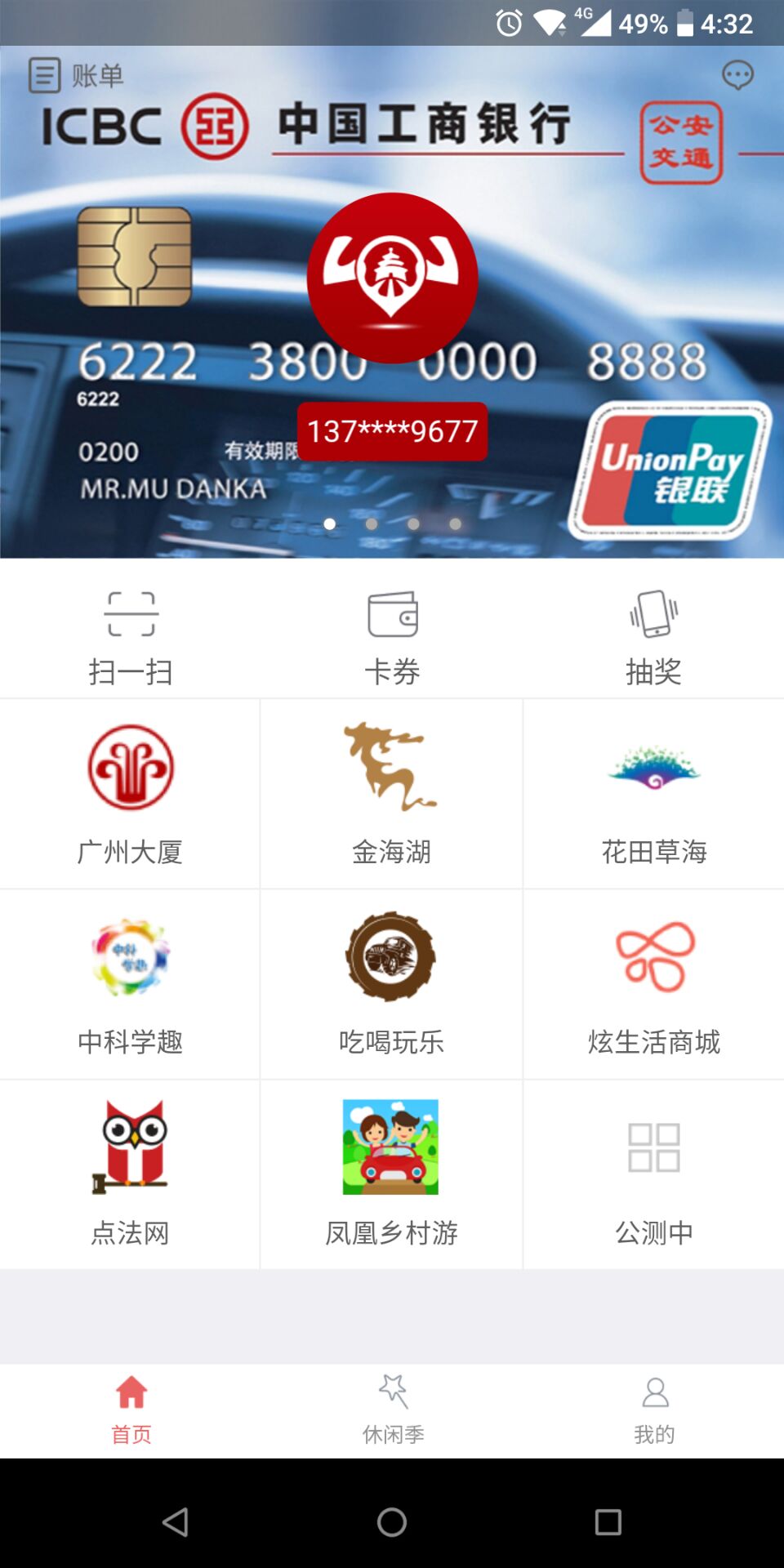Open the 账单 bill page
The image size is (784, 1568).
point(77,76)
